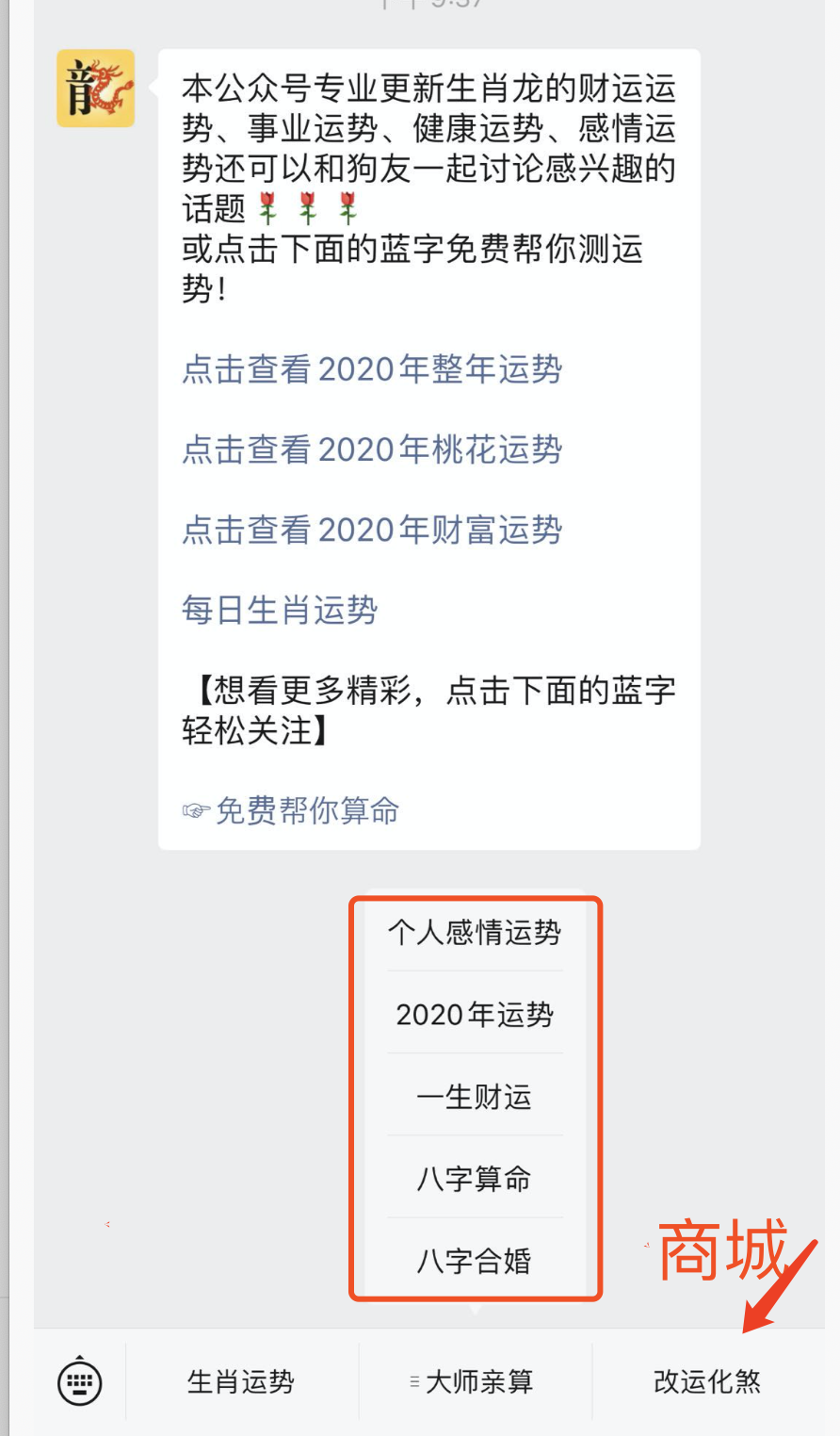The image size is (840, 1436).
Task: Choose 2020年运势 in the popup menu
Action: [x=475, y=1015]
